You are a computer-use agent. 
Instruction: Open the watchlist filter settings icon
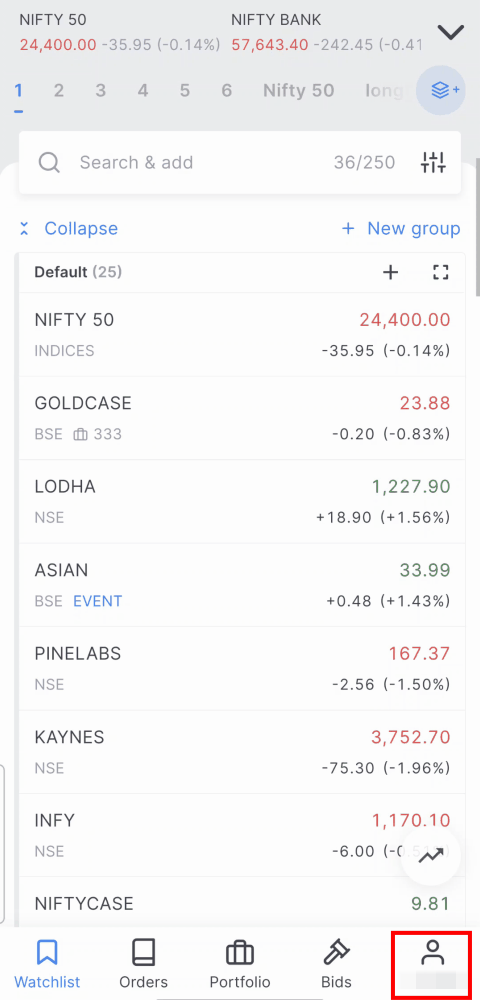pos(433,163)
